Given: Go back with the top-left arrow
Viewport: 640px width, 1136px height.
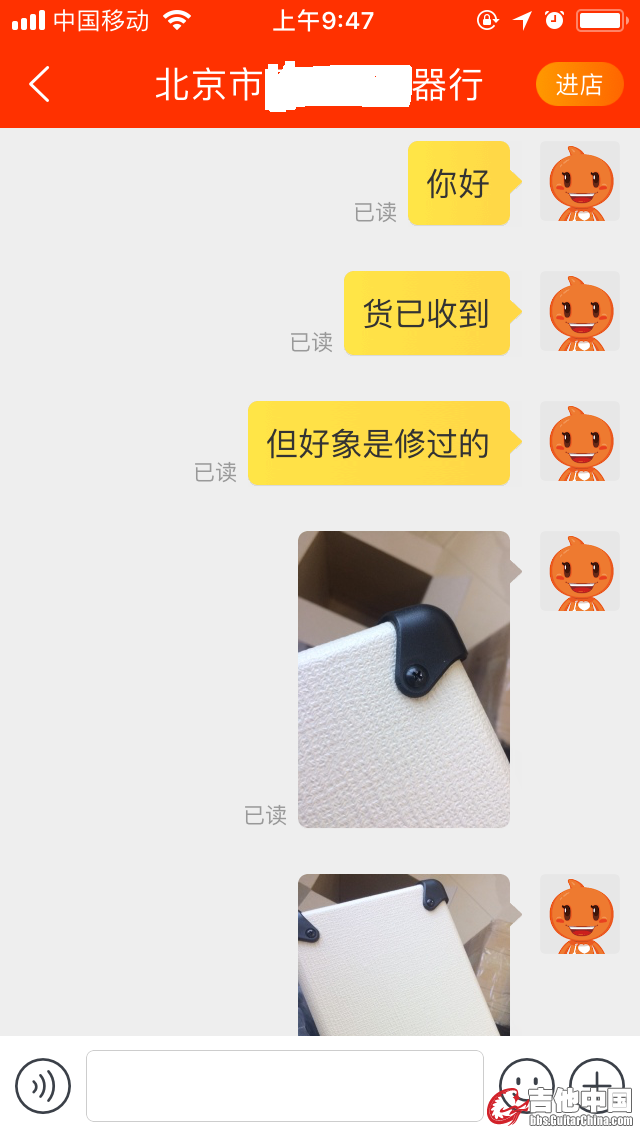Looking at the screenshot, I should click(x=40, y=85).
